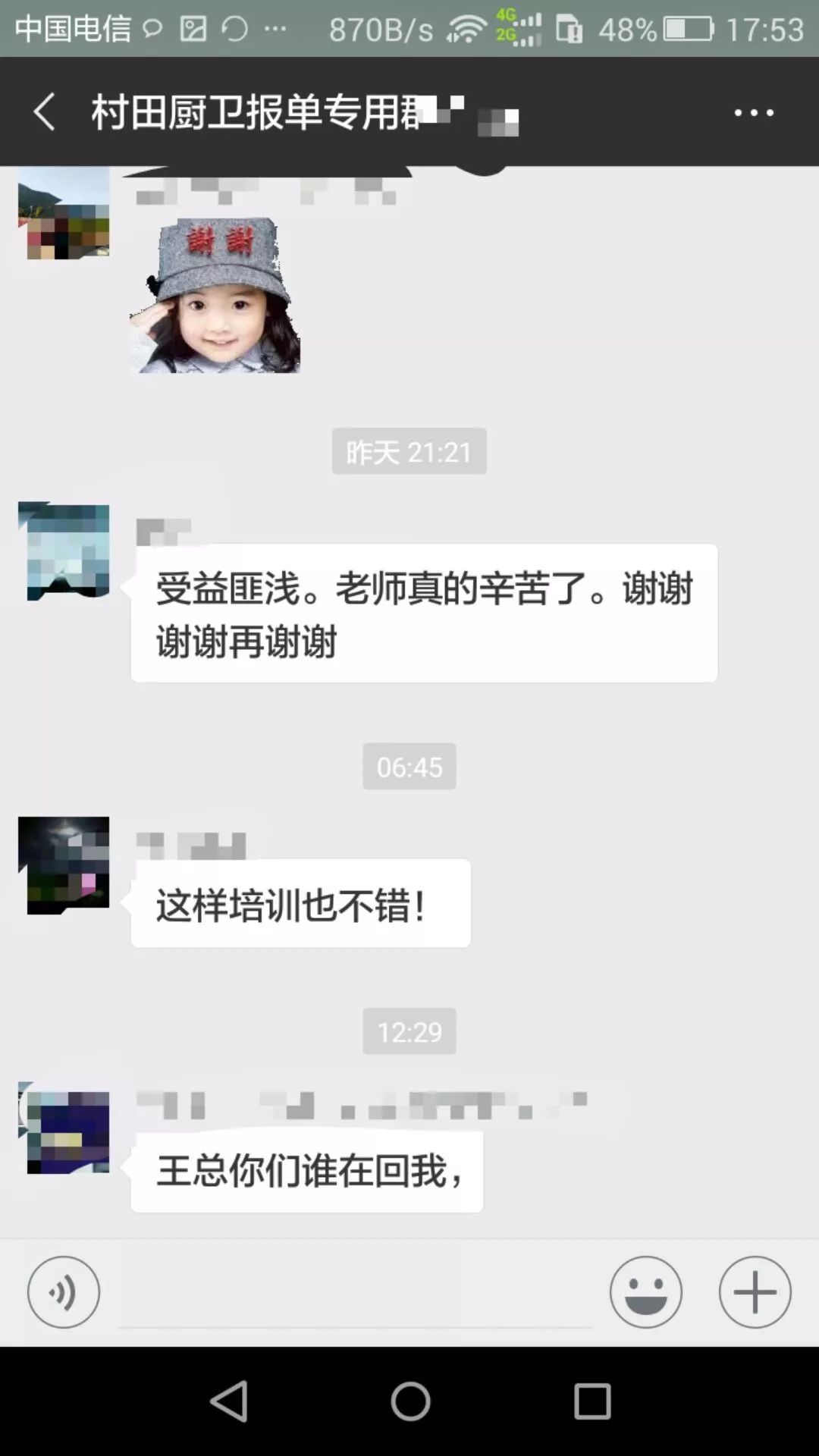Tap the avatar beside the 谢谢 sticker

coord(64,214)
